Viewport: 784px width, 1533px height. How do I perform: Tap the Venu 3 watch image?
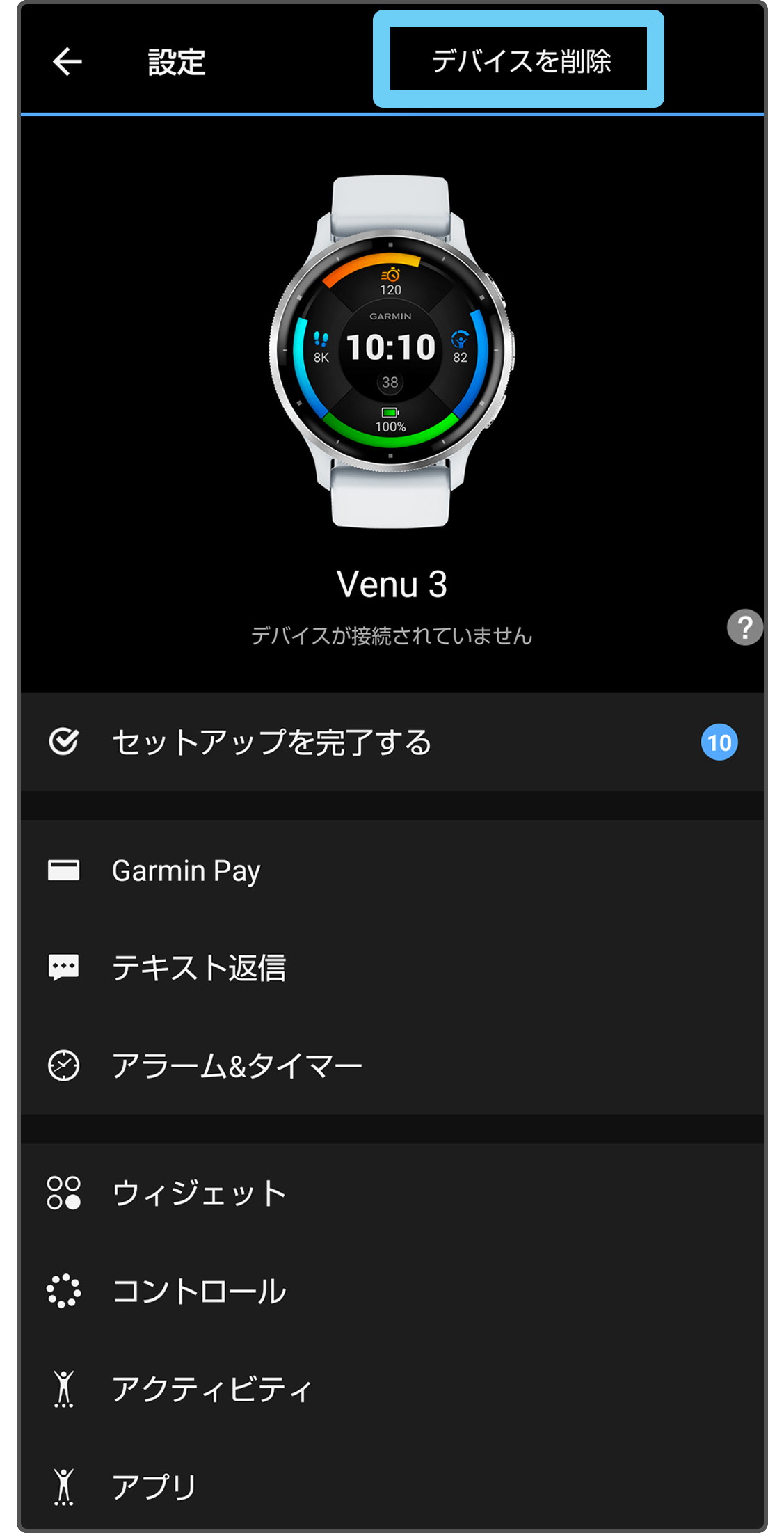392,348
